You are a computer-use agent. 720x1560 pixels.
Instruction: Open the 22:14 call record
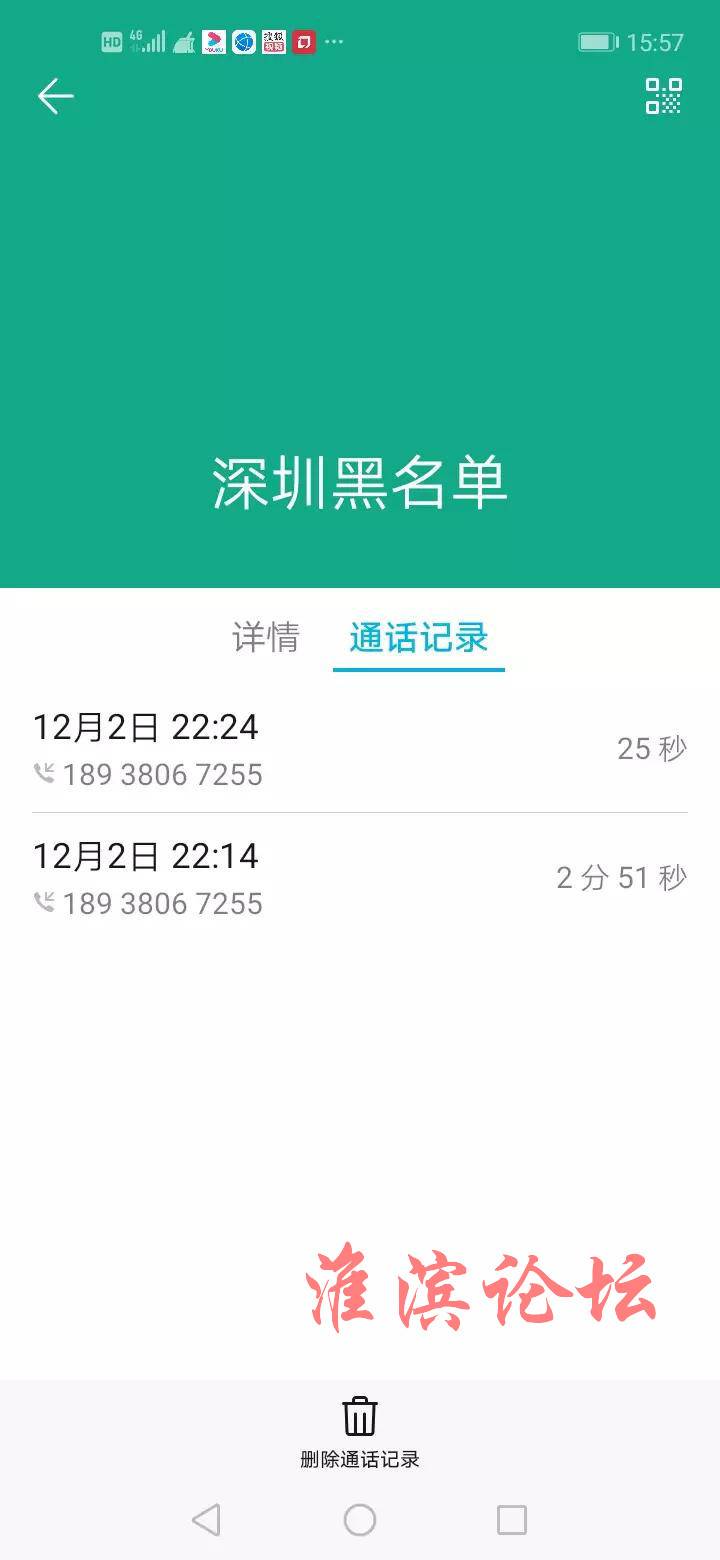point(360,878)
